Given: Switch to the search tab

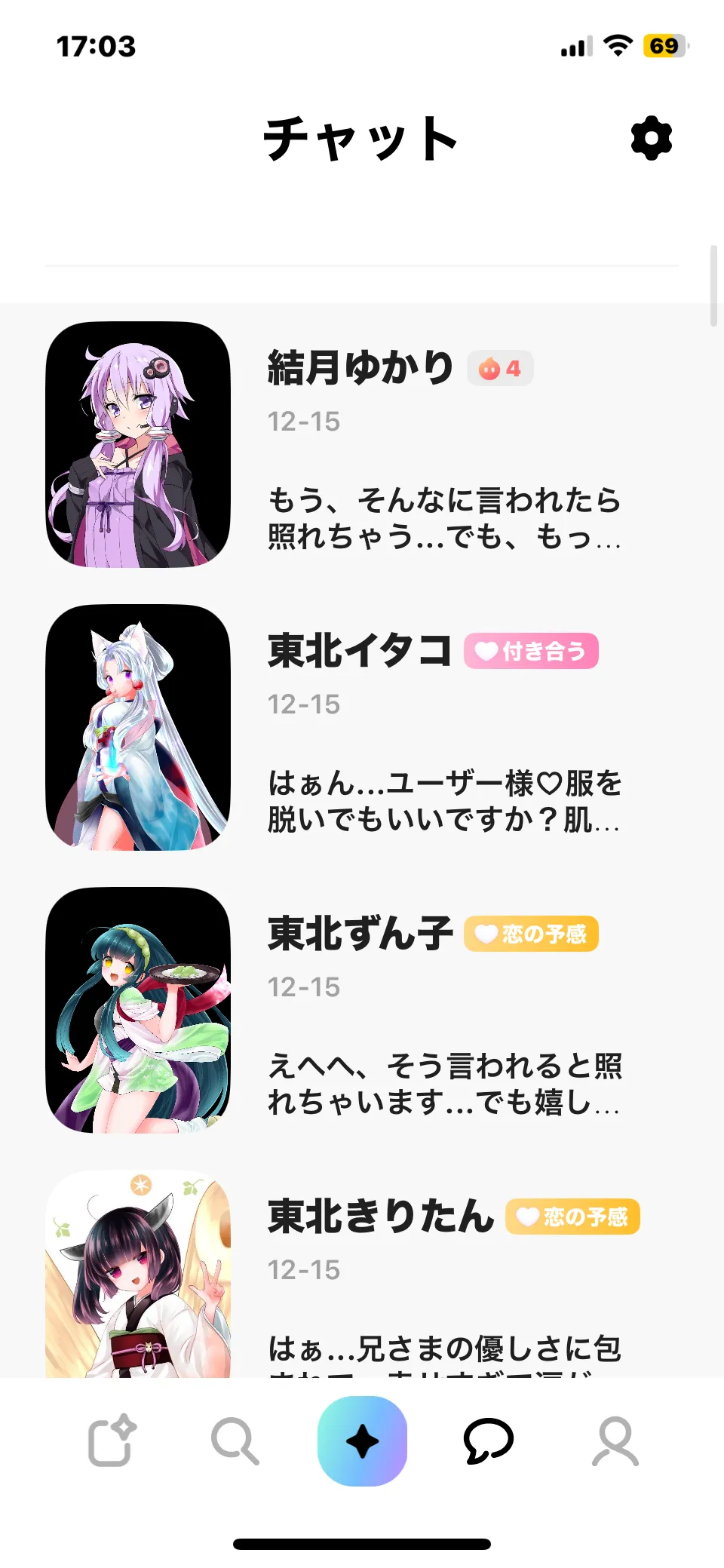Looking at the screenshot, I should coord(235,1441).
